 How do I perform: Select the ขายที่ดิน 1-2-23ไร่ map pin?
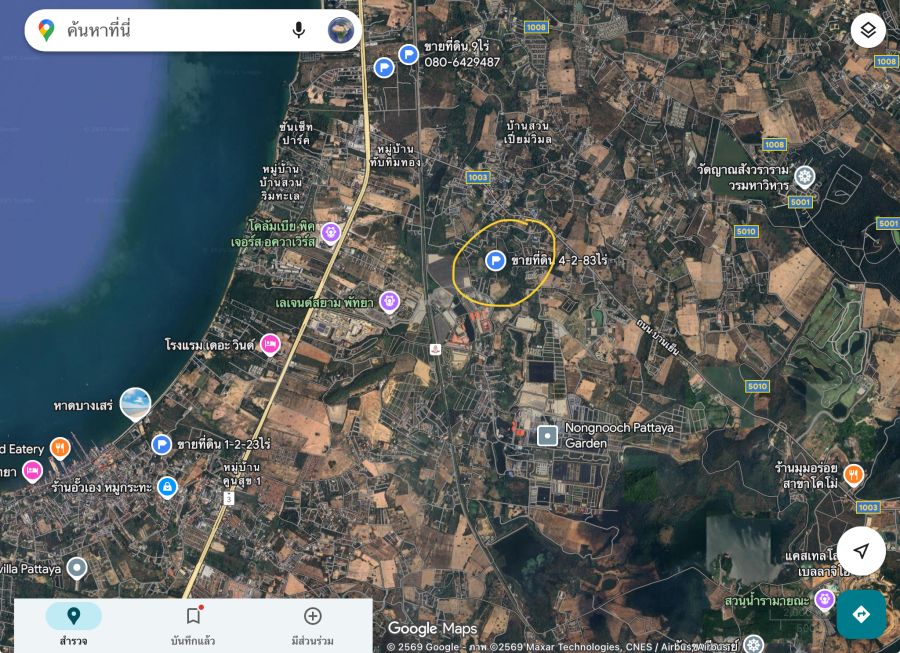pyautogui.click(x=162, y=444)
